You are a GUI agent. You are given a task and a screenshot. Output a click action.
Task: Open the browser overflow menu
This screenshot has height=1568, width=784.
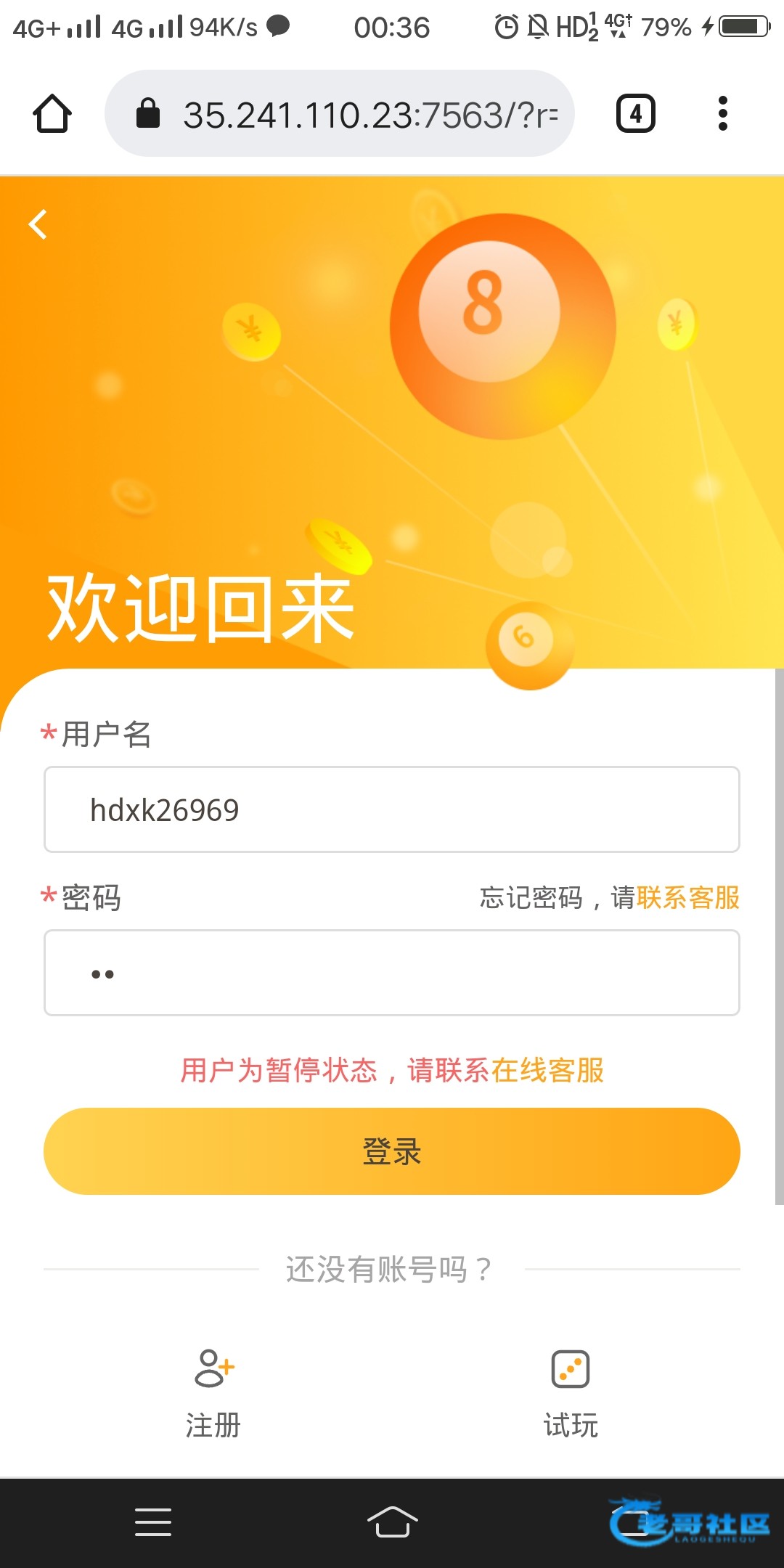[x=722, y=114]
